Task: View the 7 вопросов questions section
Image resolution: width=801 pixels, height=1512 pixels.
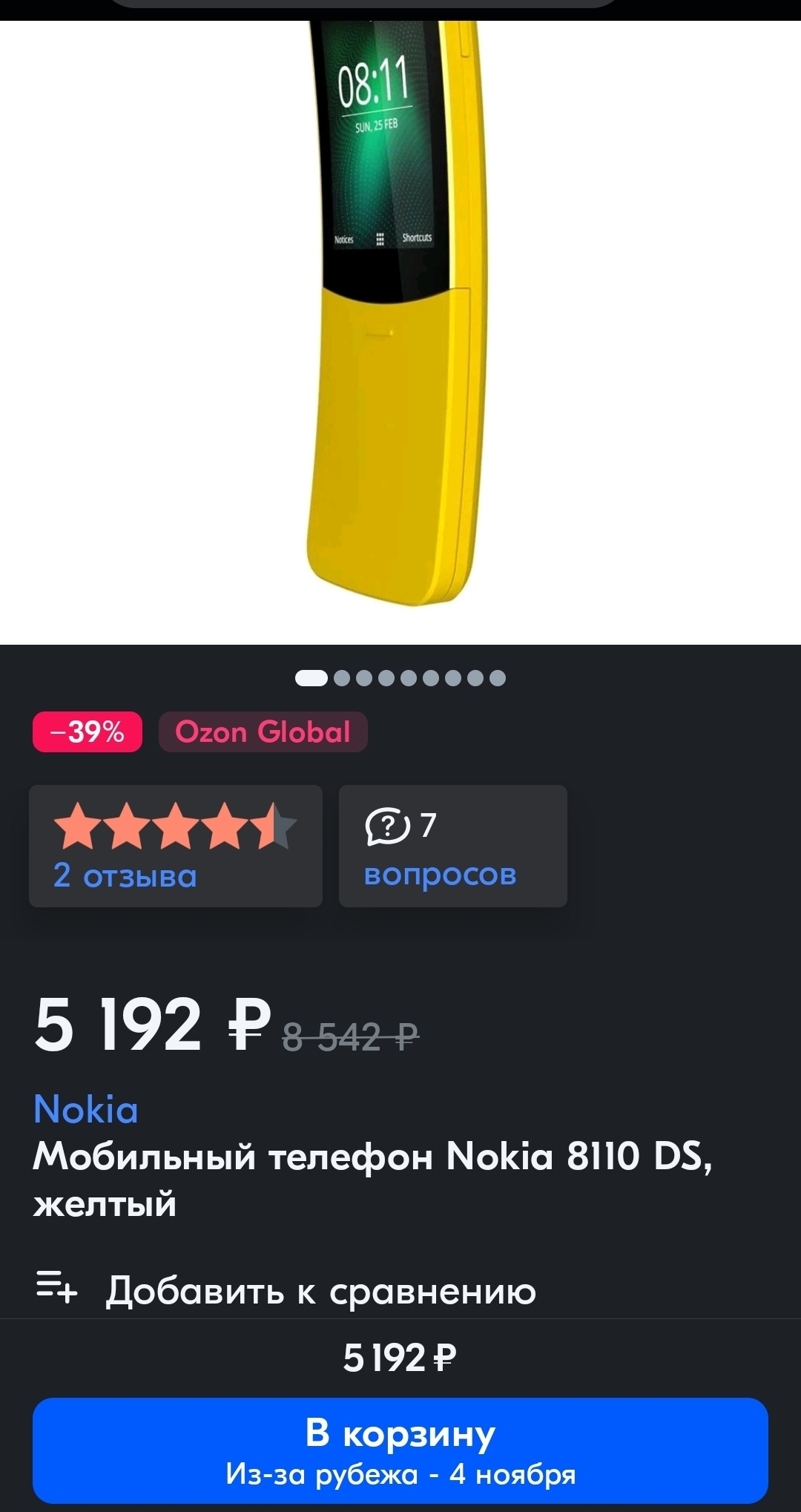Action: click(452, 846)
